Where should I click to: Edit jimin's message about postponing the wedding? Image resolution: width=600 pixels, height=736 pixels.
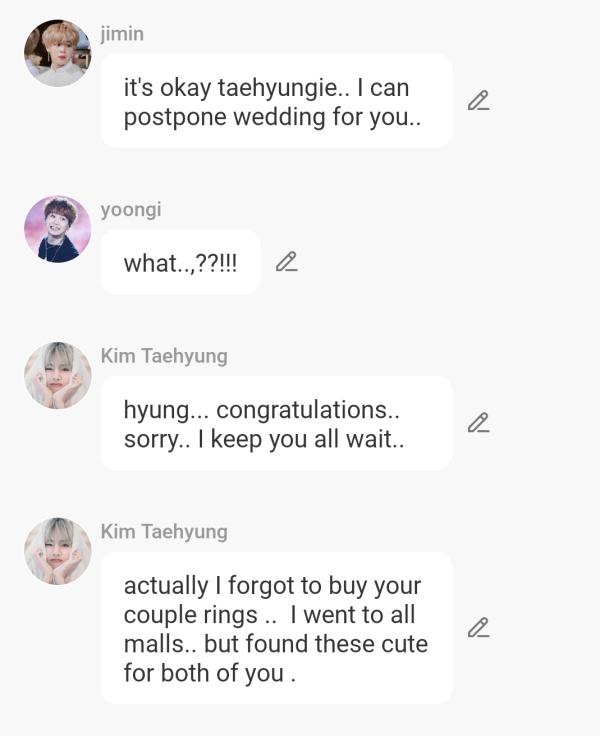click(479, 101)
